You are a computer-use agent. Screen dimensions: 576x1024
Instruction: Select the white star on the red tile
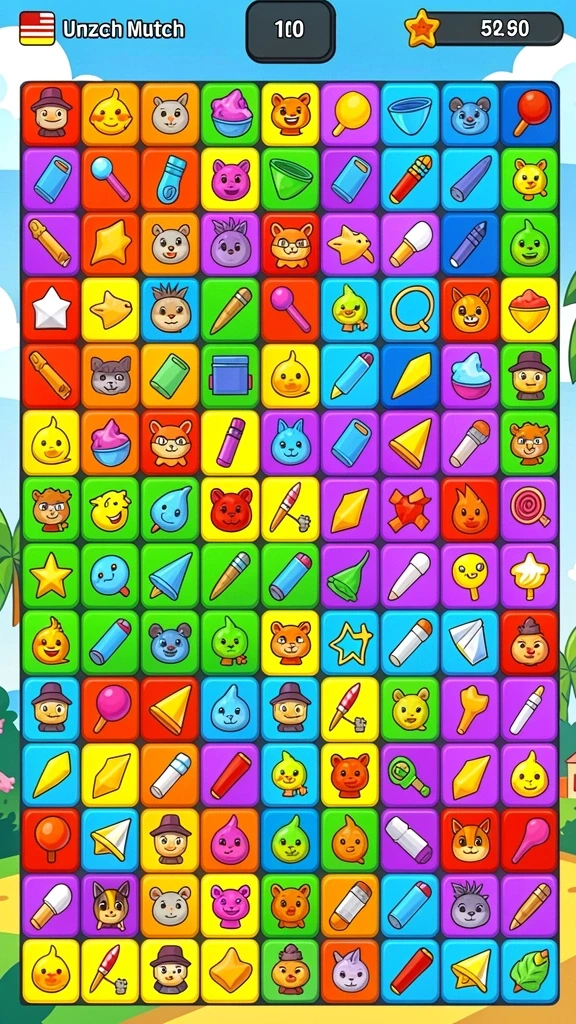[x=51, y=311]
